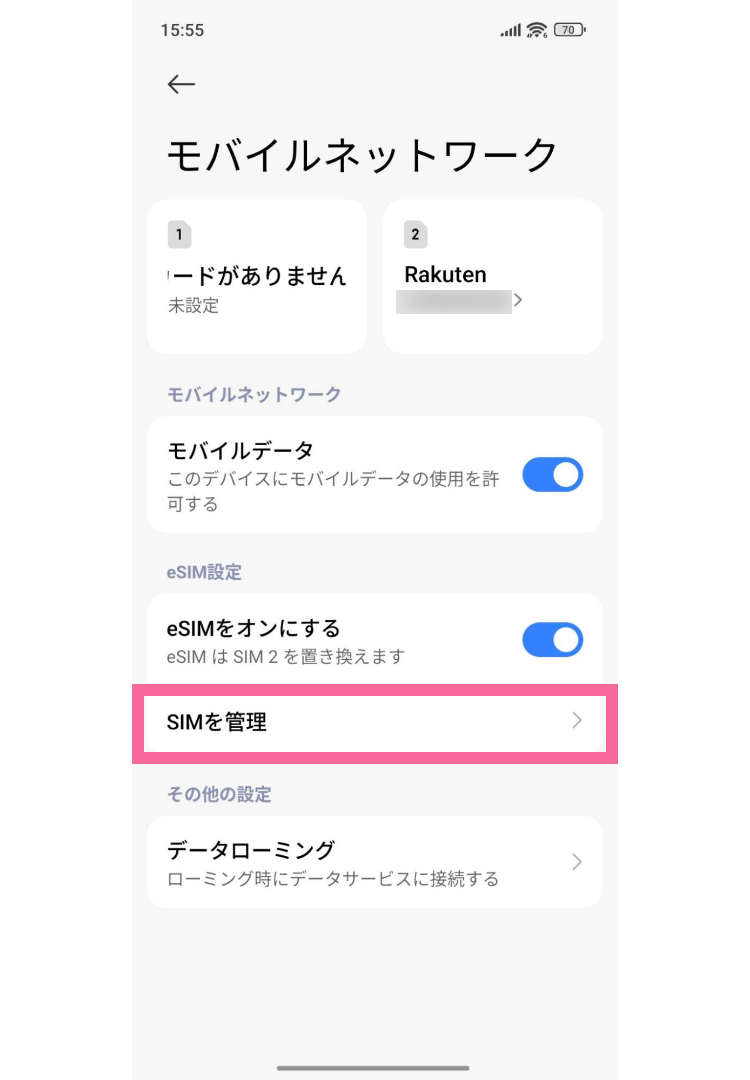Open the SIM 1 card settings
This screenshot has height=1080, width=750.
pos(257,276)
